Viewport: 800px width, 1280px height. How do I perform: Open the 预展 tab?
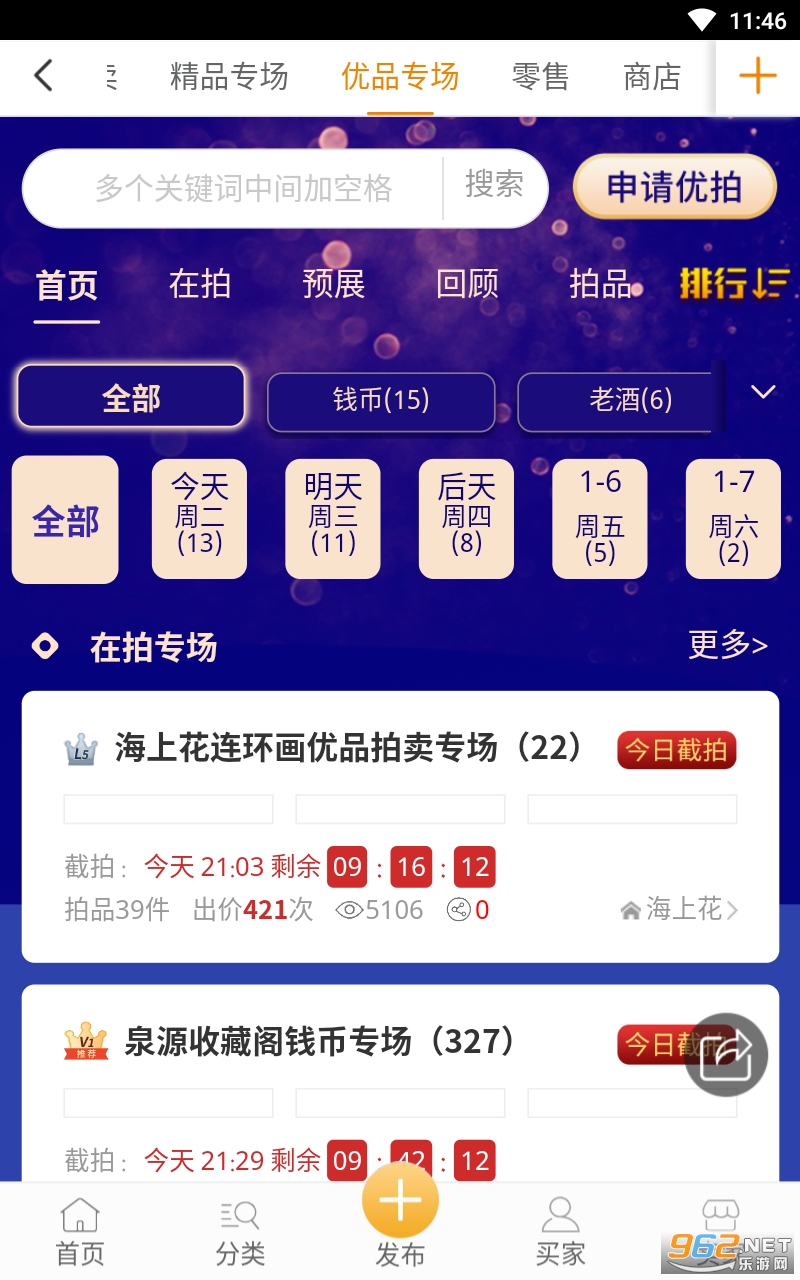coord(332,284)
